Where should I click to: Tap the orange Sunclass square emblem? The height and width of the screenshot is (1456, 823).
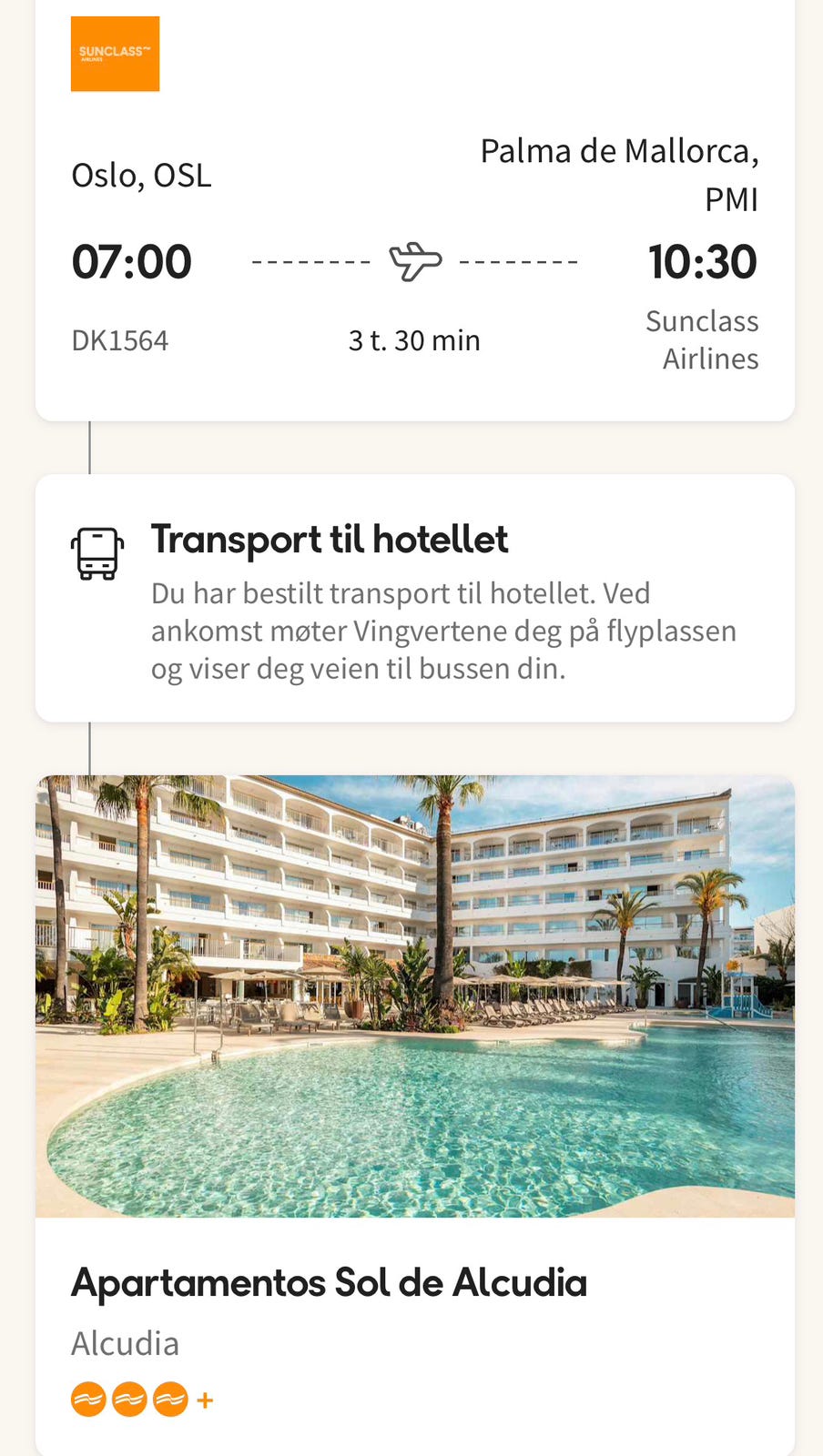coord(115,54)
